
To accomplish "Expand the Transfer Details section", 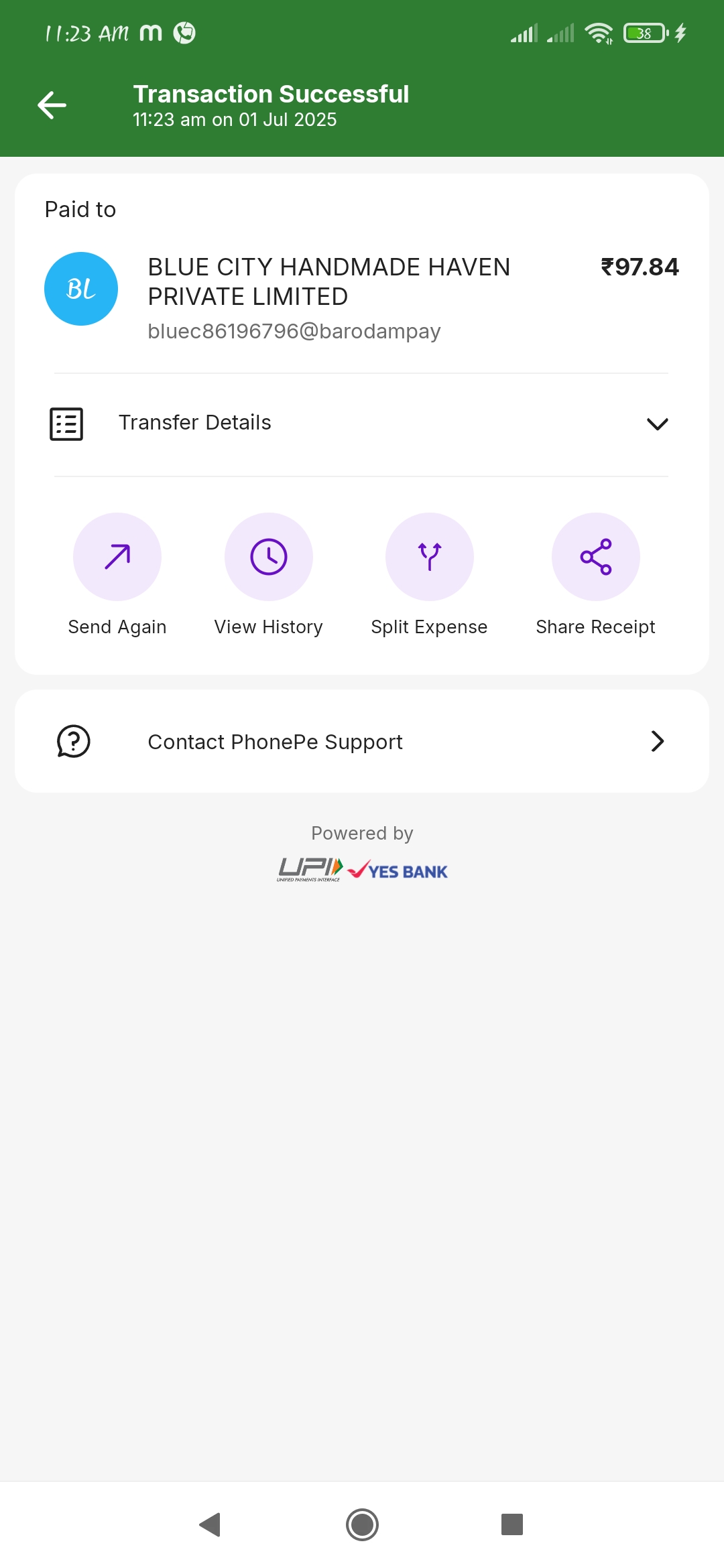I will pyautogui.click(x=657, y=423).
